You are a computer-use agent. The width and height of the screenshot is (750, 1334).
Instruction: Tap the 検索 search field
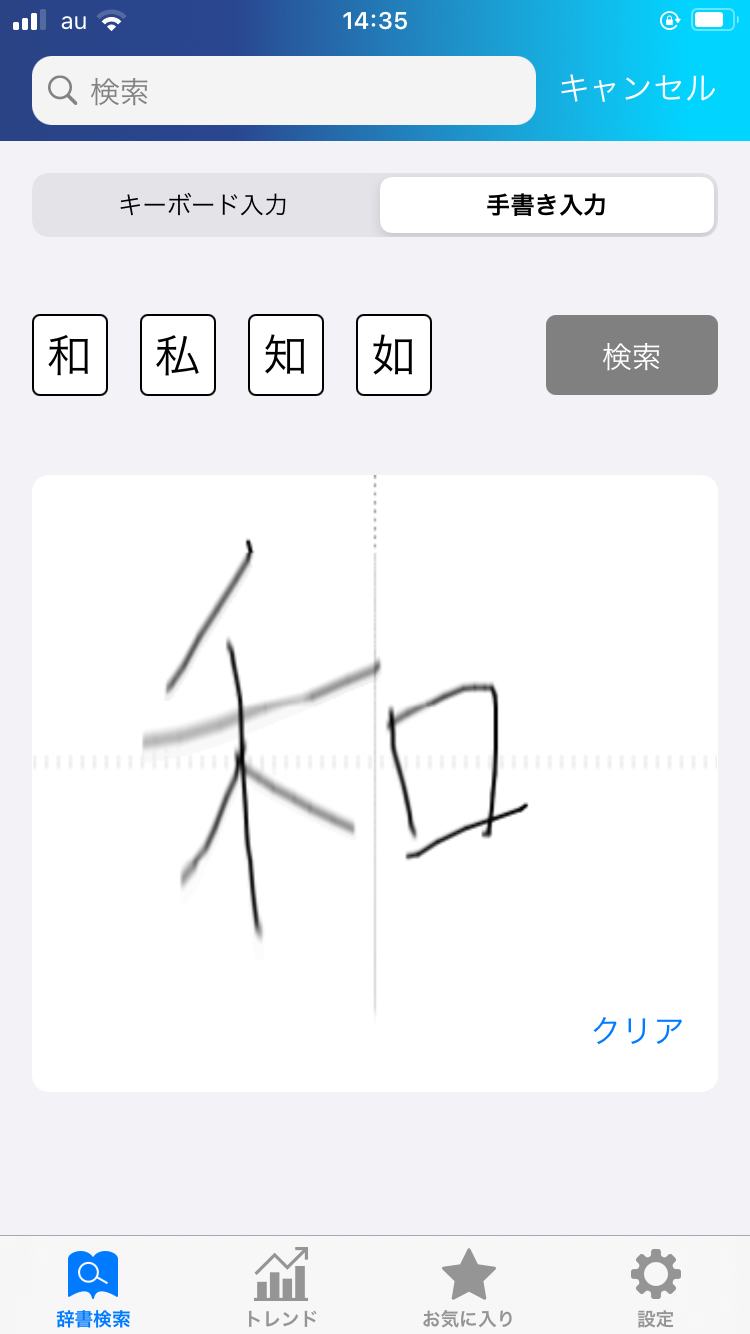click(284, 91)
